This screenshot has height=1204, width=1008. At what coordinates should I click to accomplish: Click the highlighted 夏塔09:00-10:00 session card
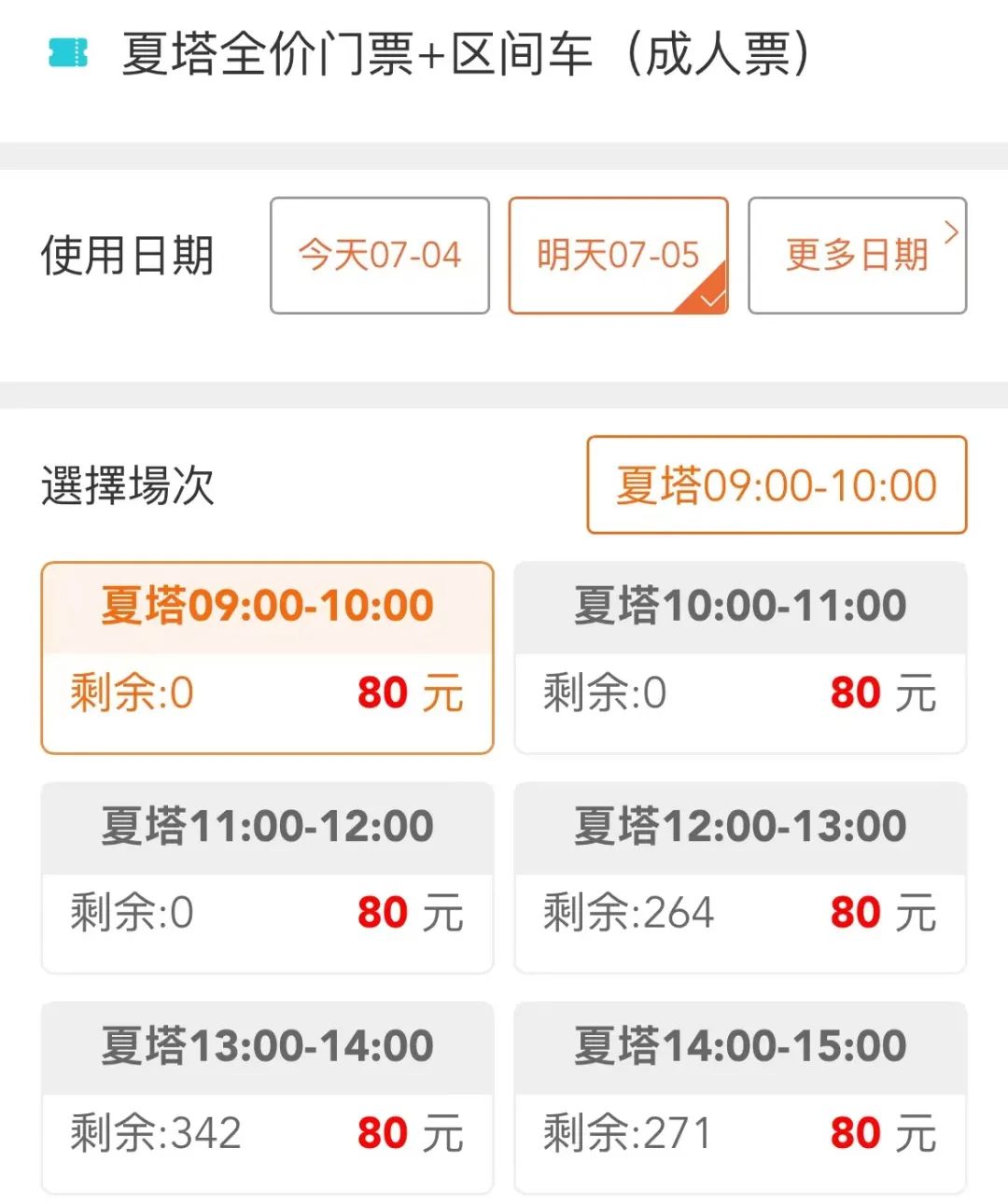click(266, 653)
